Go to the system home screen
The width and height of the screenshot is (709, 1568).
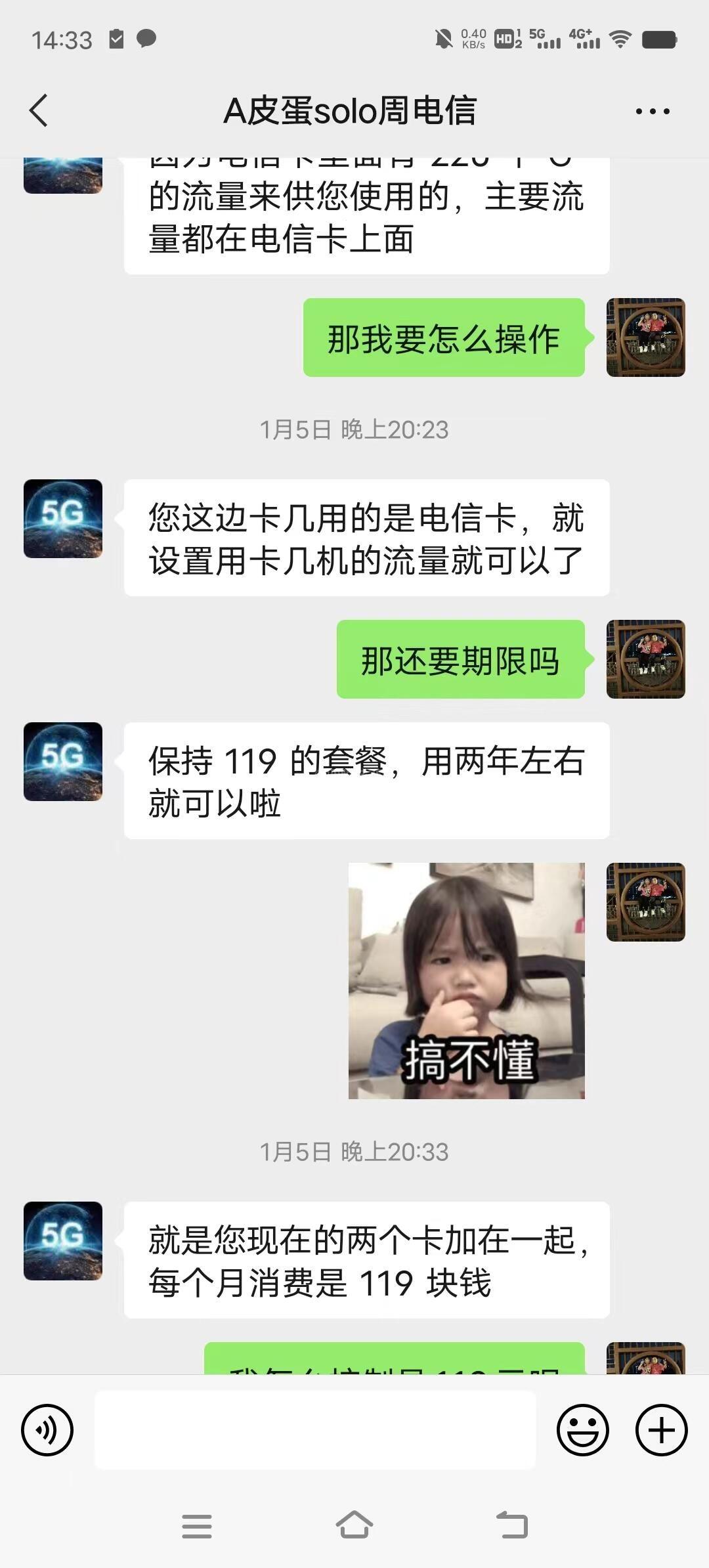coord(354,1525)
